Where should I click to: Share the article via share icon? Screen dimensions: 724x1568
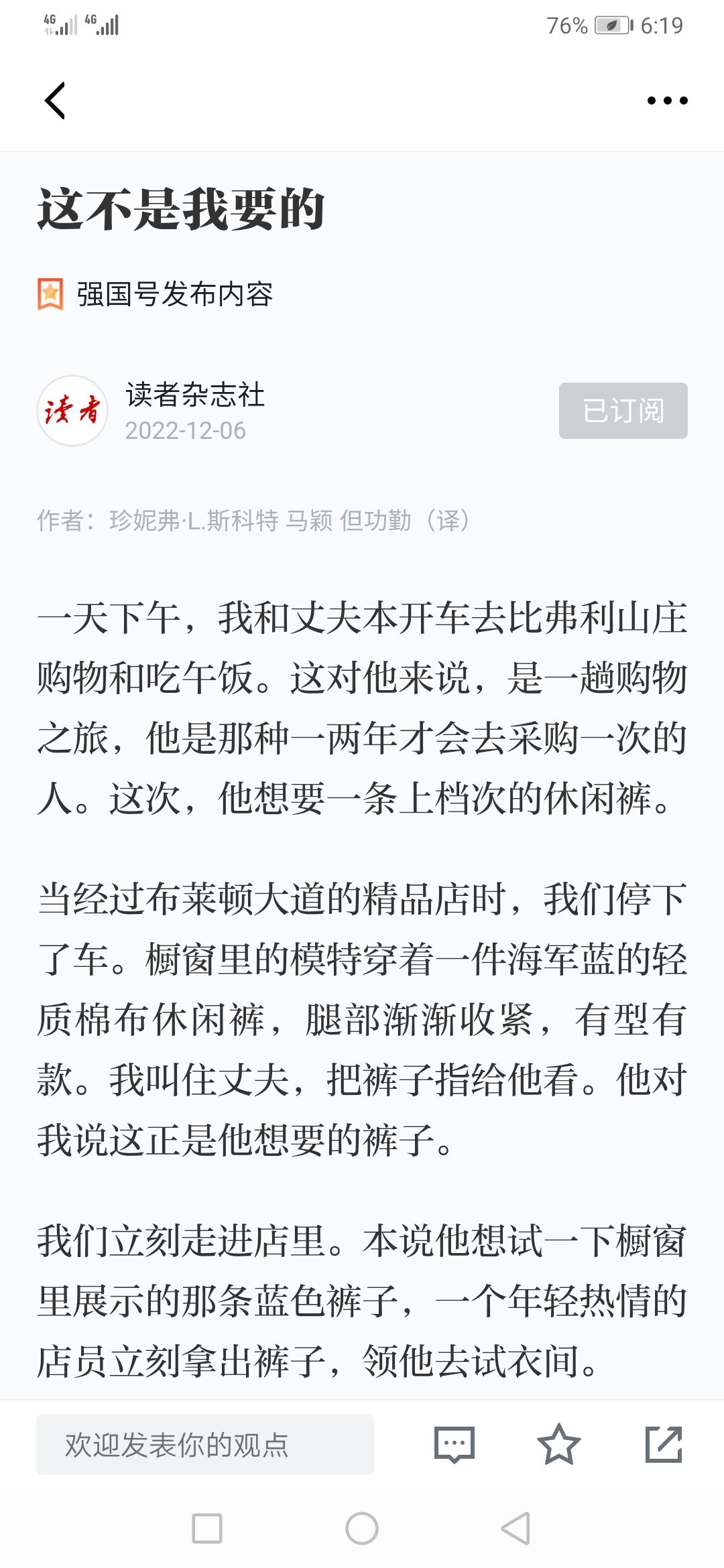(x=664, y=1444)
